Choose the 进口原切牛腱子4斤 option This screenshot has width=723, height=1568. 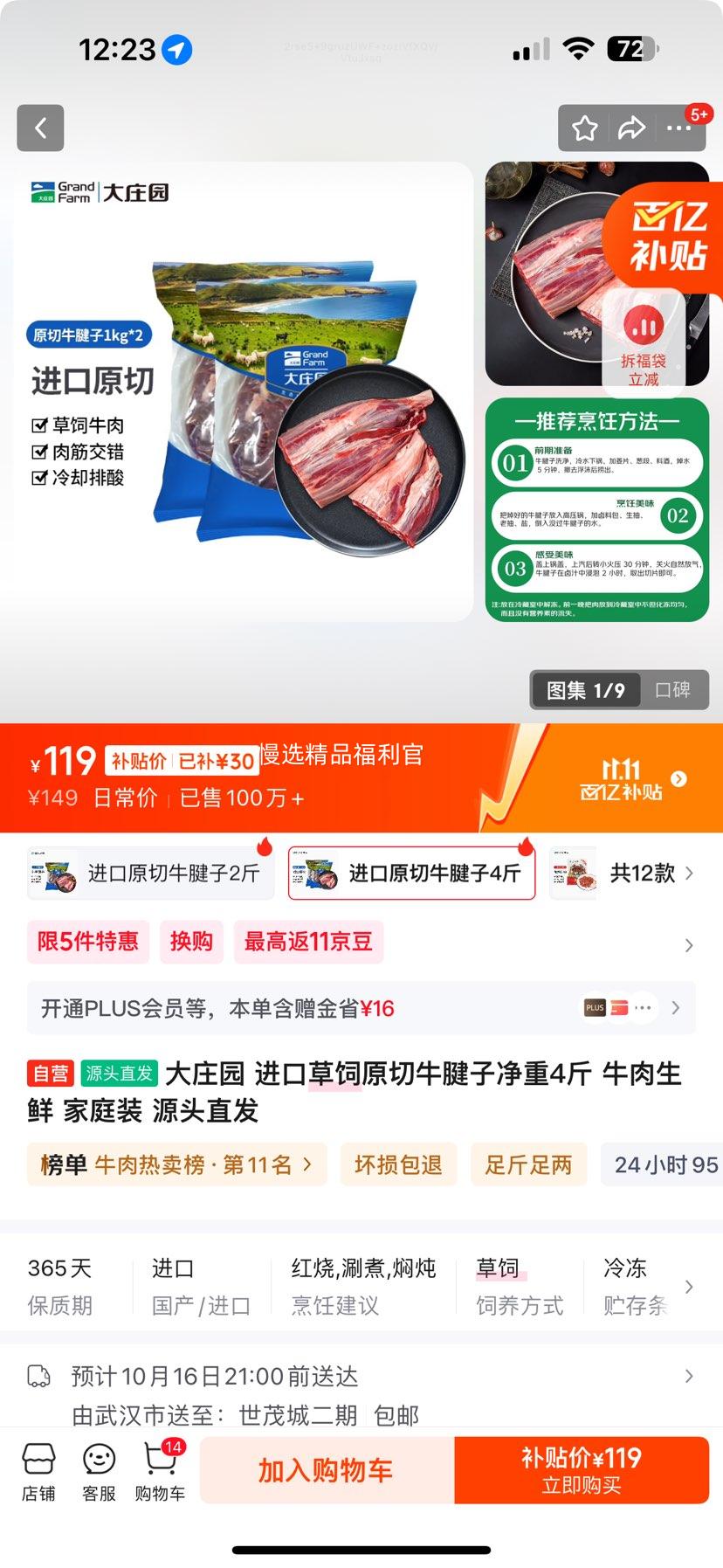[x=412, y=873]
